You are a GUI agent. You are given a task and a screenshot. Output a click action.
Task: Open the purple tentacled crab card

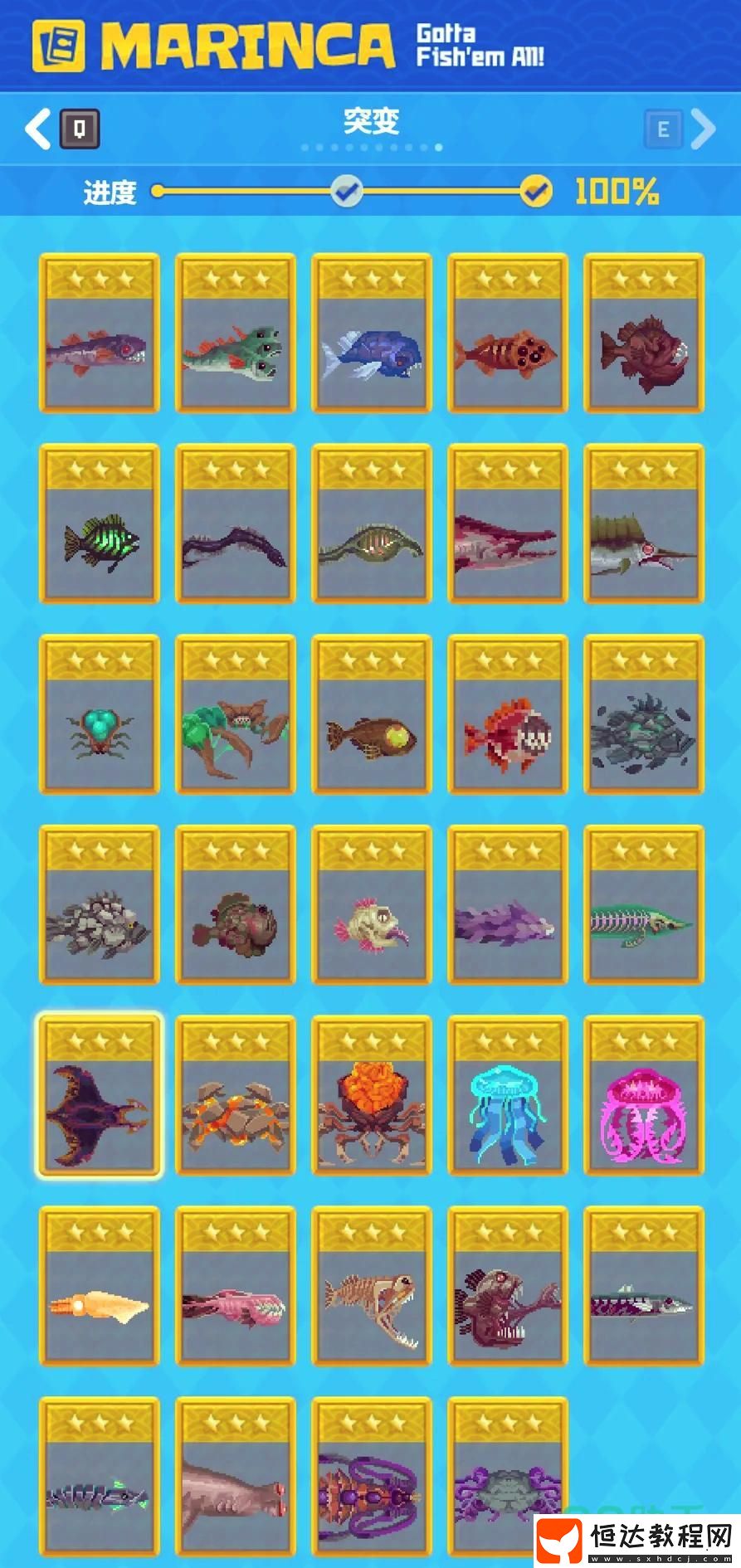(508, 1477)
